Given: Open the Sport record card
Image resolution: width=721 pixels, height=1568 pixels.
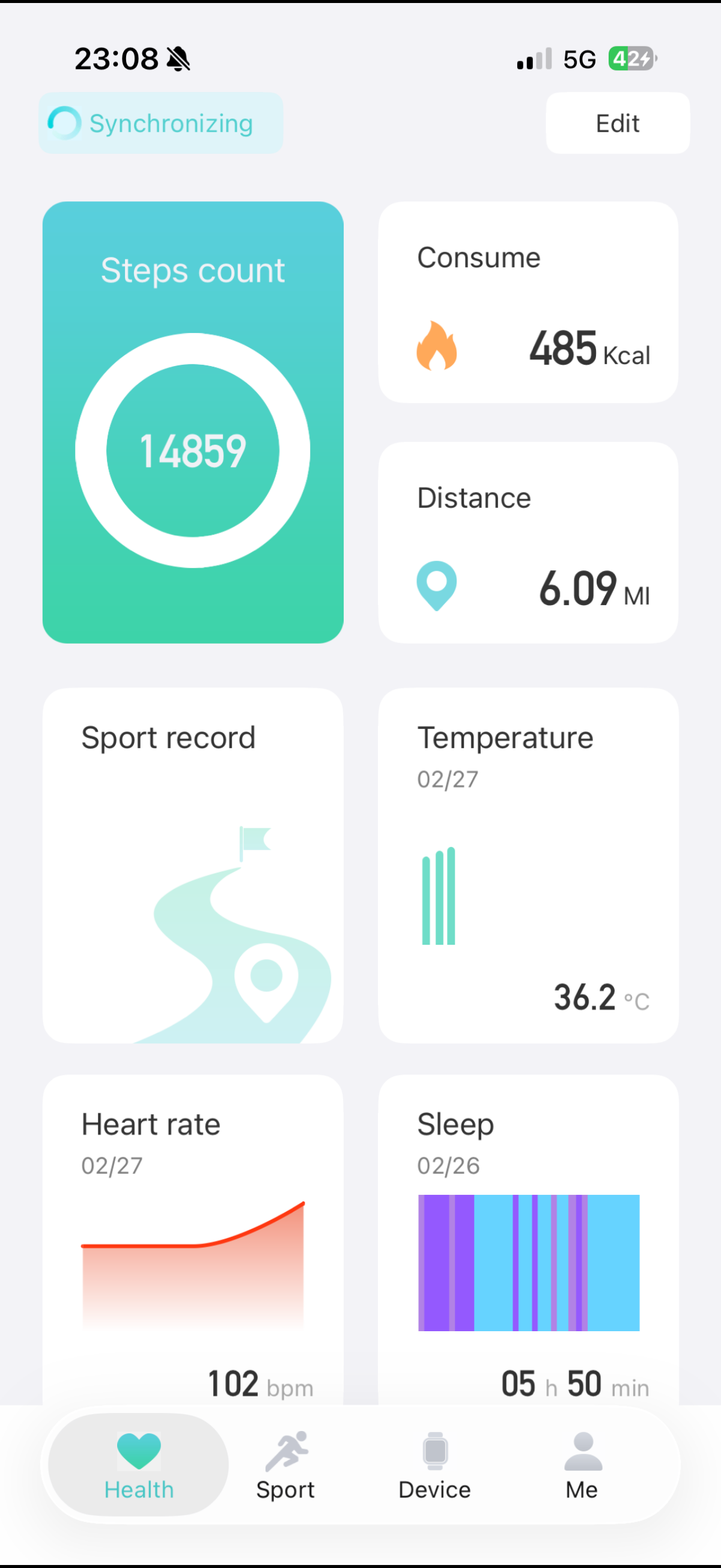Looking at the screenshot, I should 193,865.
